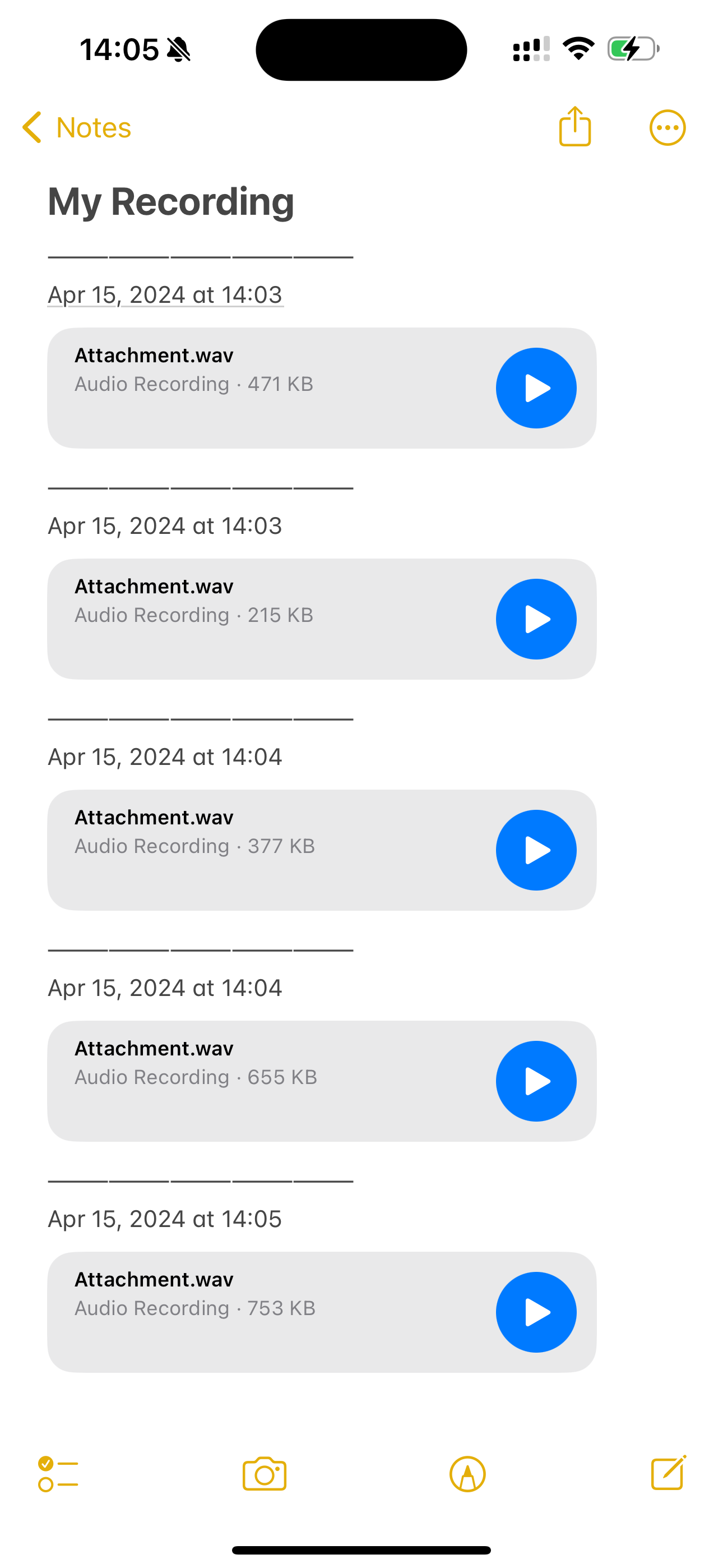Compose a new note

pyautogui.click(x=668, y=1473)
